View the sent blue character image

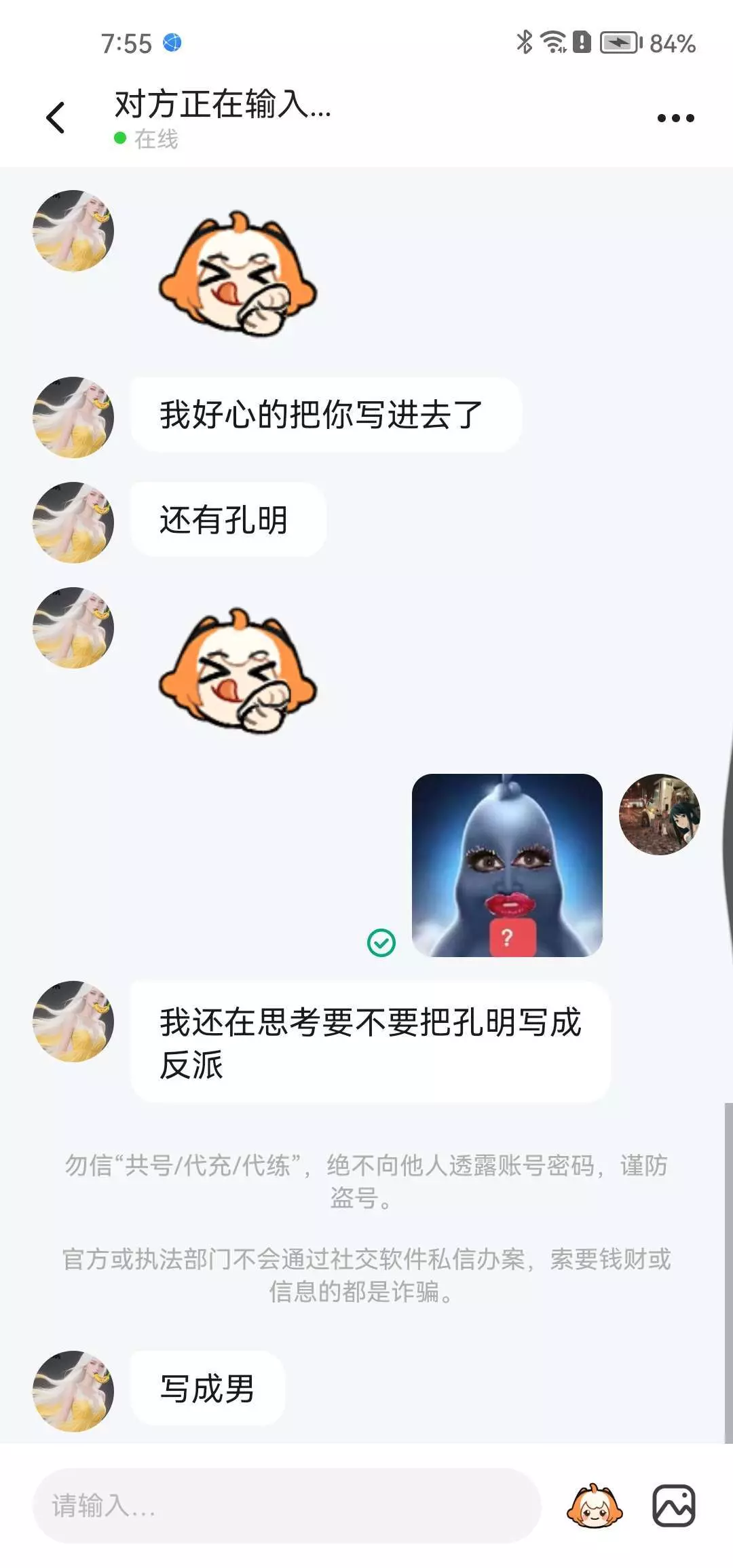507,865
